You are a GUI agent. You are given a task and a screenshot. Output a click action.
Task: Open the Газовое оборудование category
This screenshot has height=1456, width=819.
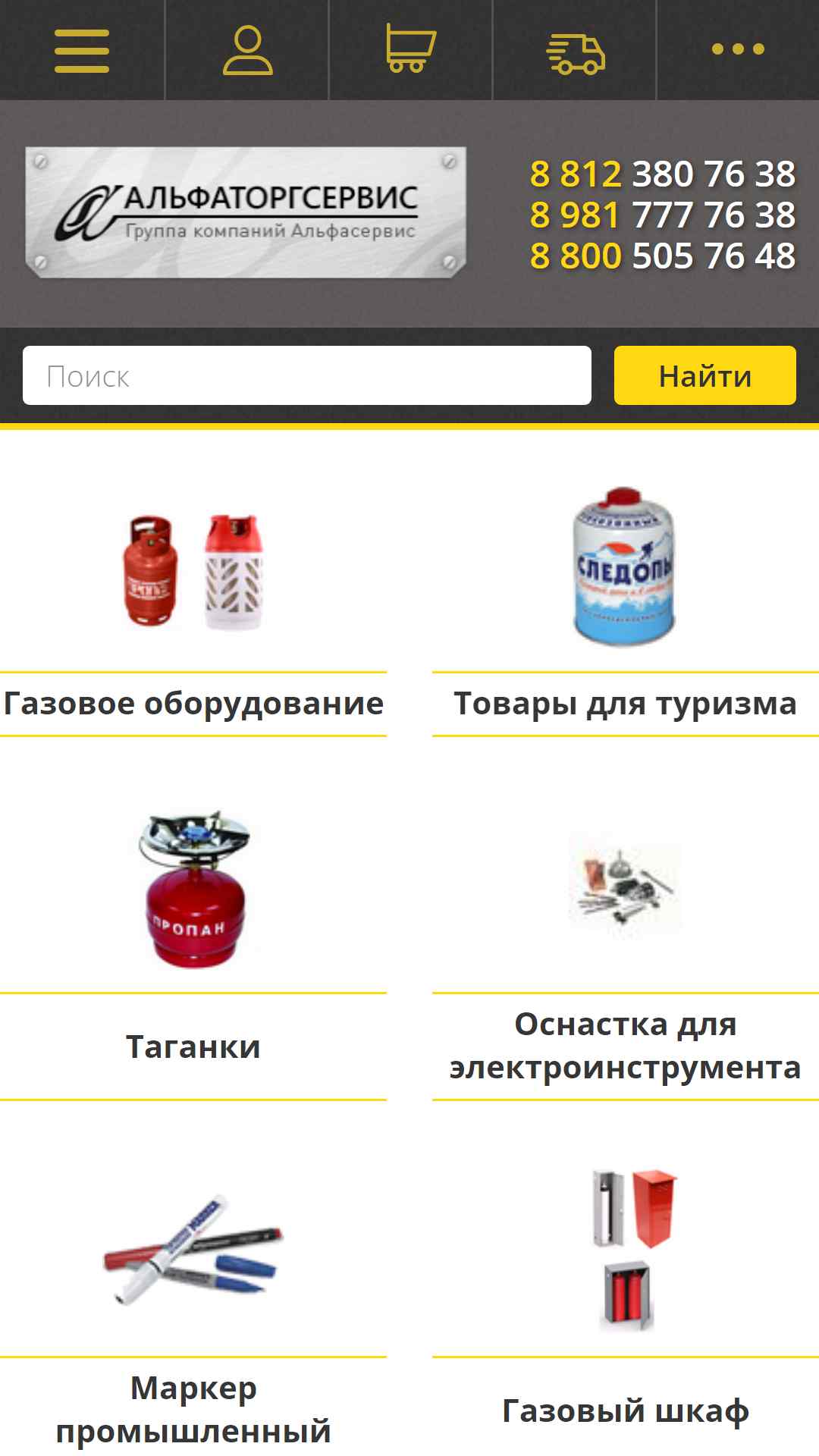click(x=193, y=703)
